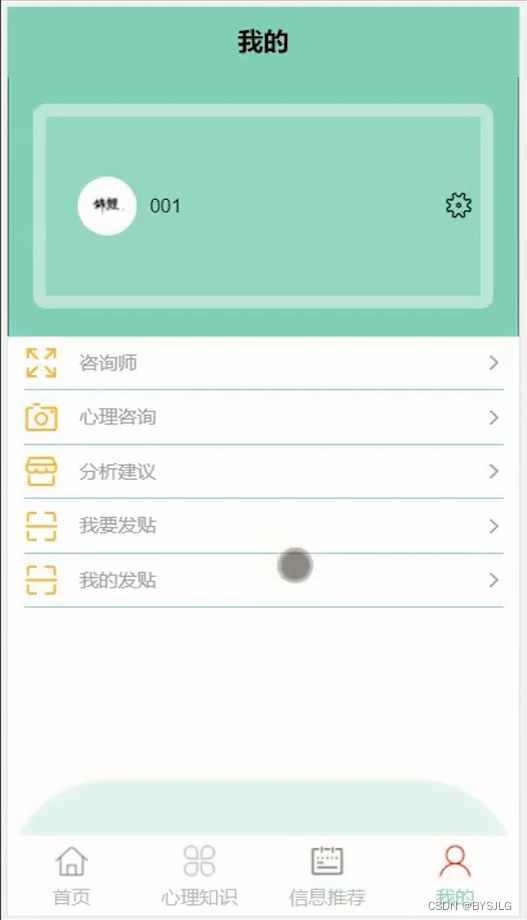
Task: View the 我的发贴 row
Action: click(x=264, y=580)
